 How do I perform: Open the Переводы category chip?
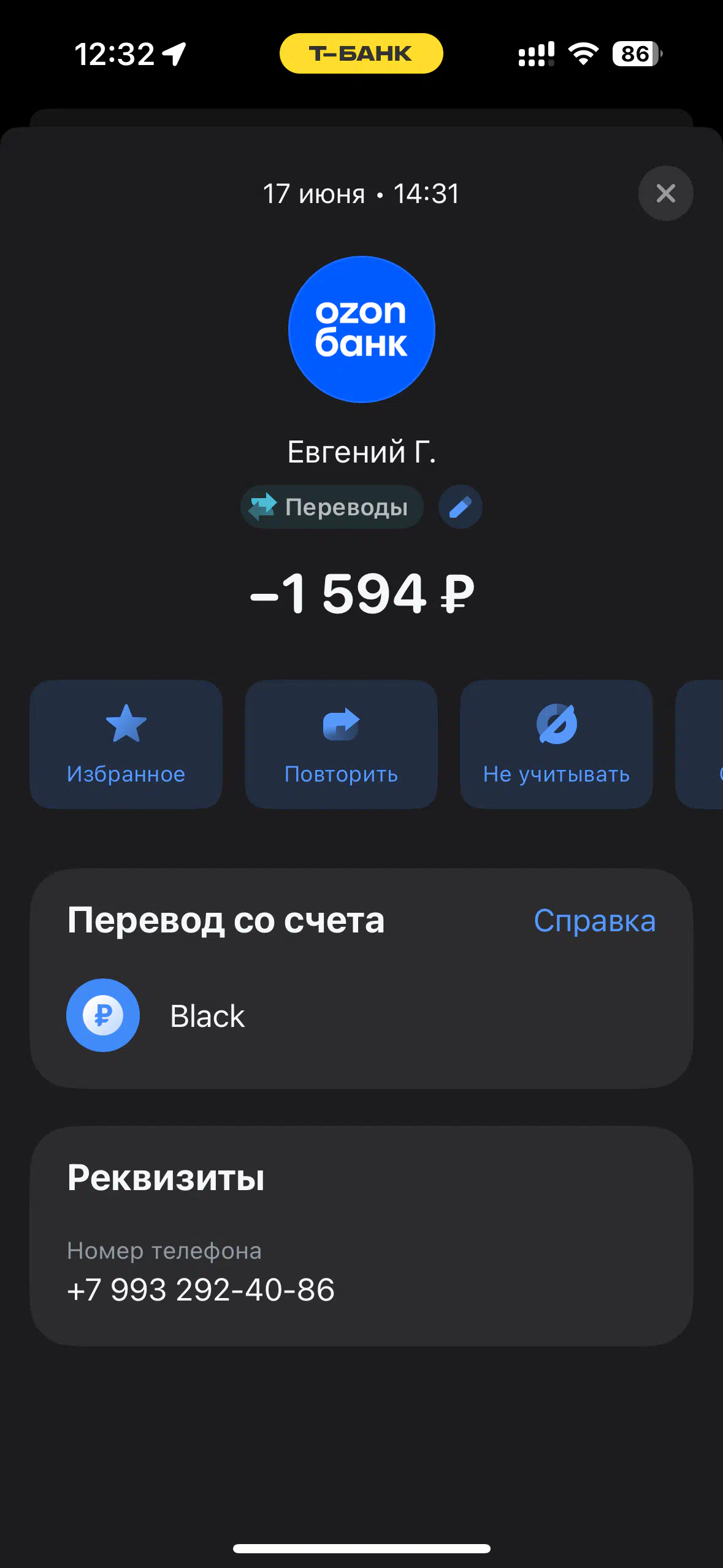pos(332,507)
